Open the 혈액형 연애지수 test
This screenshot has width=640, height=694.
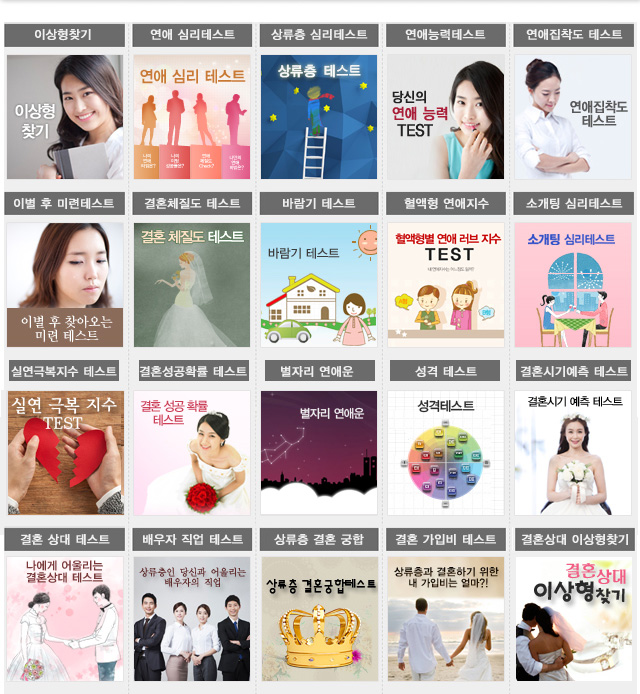point(446,284)
